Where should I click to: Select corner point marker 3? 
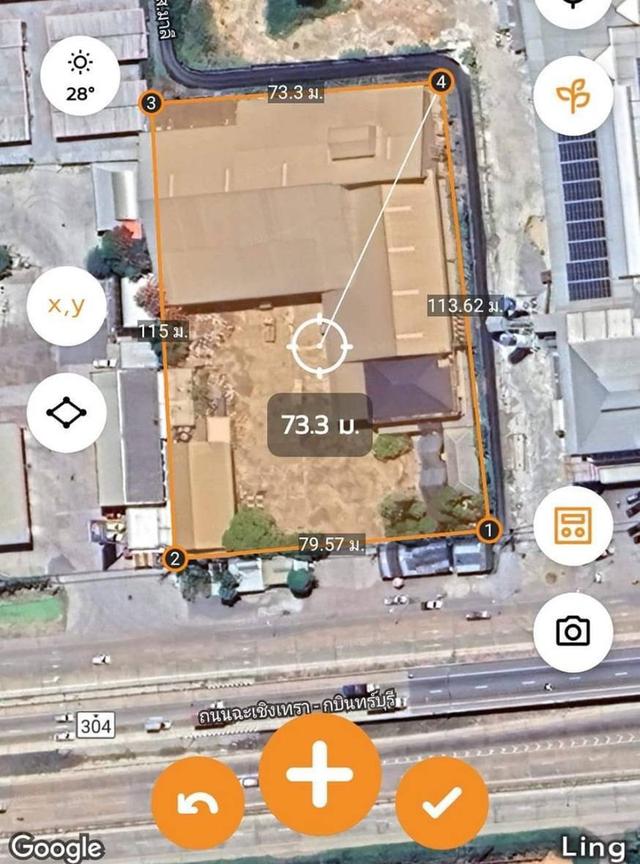151,102
